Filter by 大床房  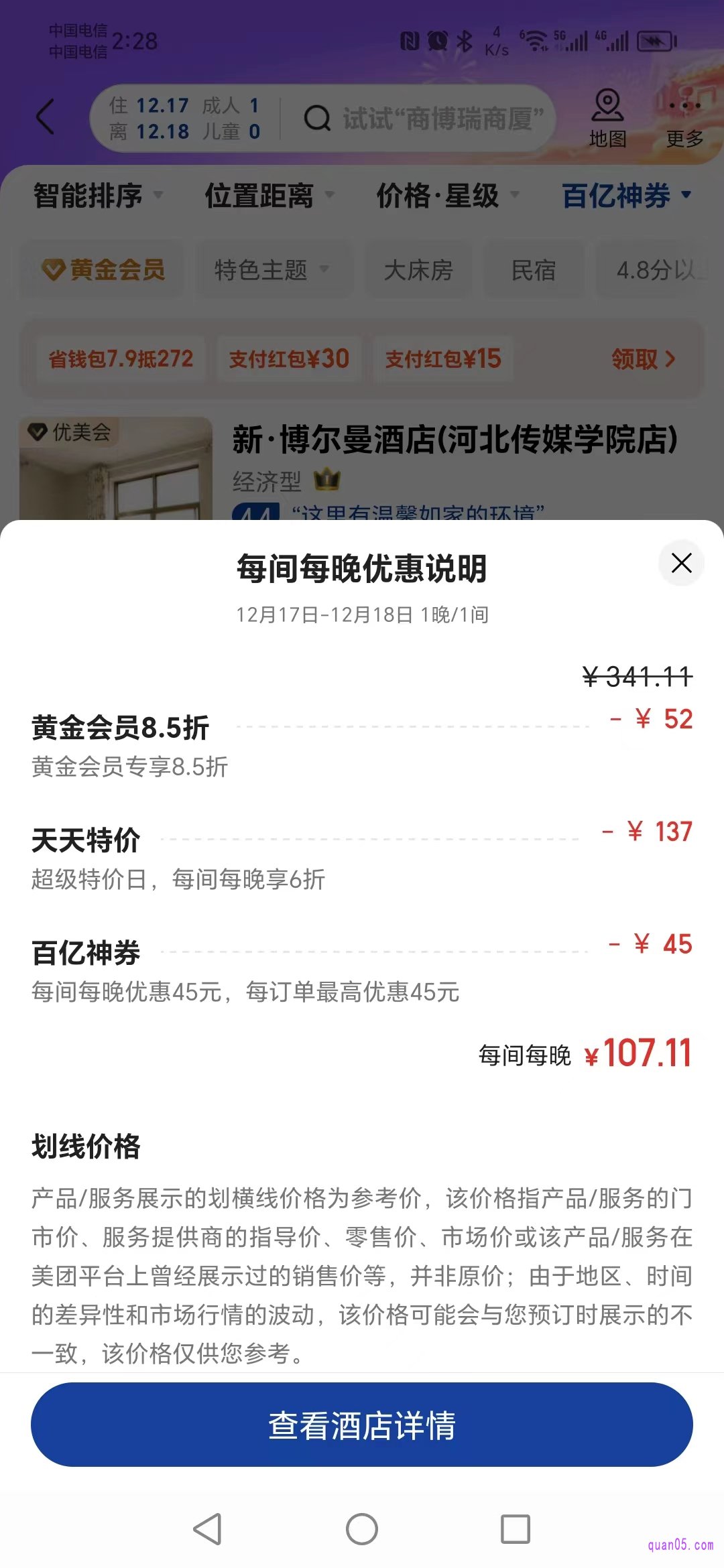[x=418, y=270]
